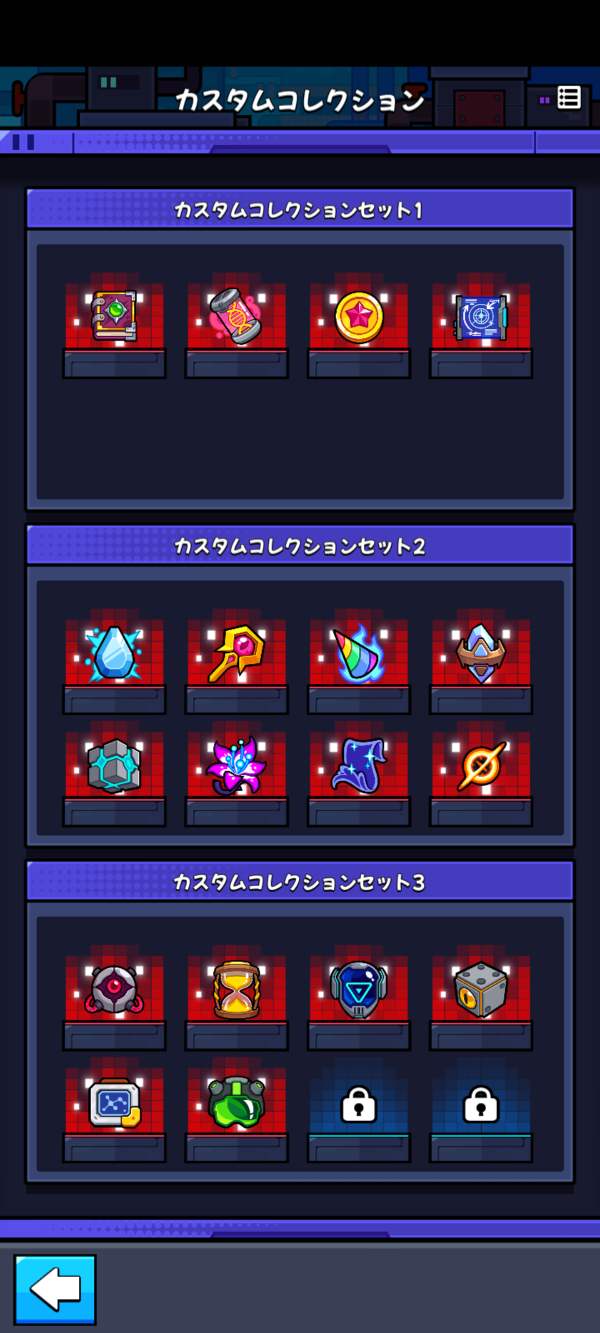Select the golden staff item in set 2

click(x=236, y=653)
